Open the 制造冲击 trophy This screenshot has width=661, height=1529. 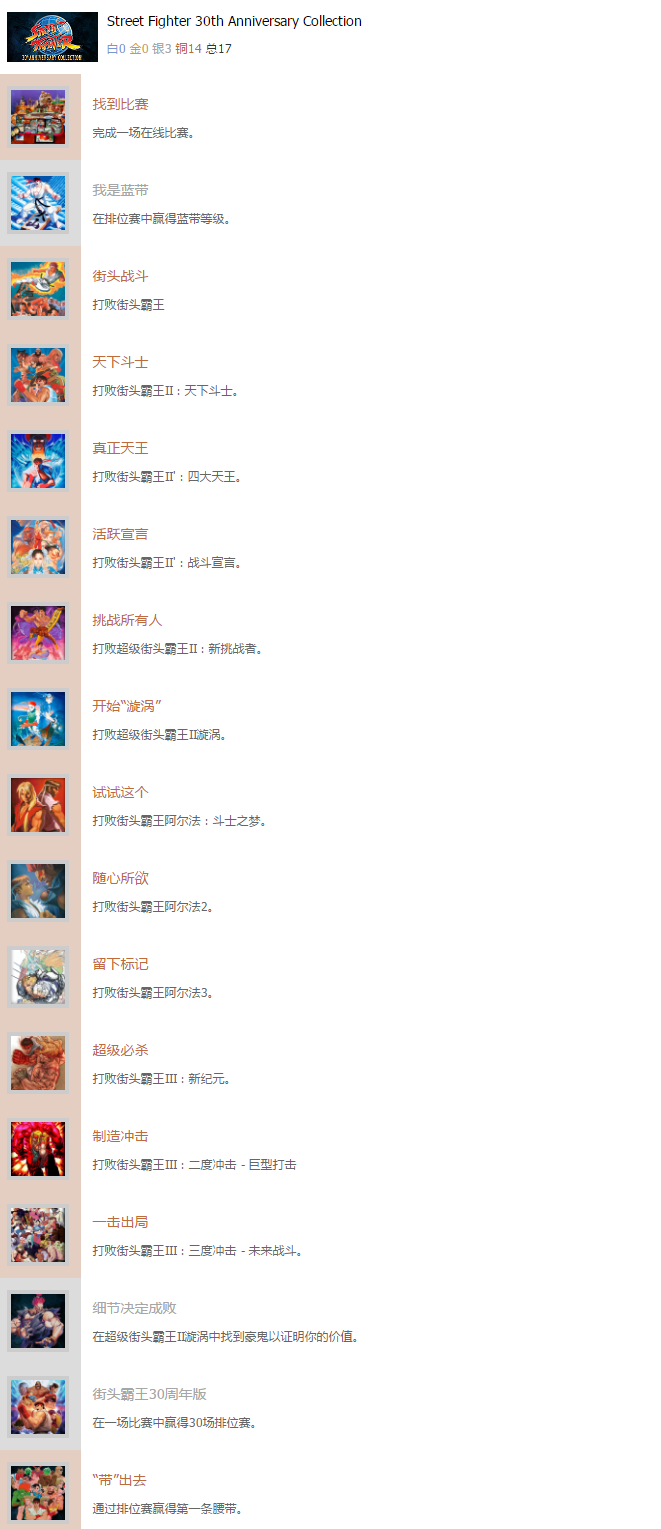[x=120, y=1136]
